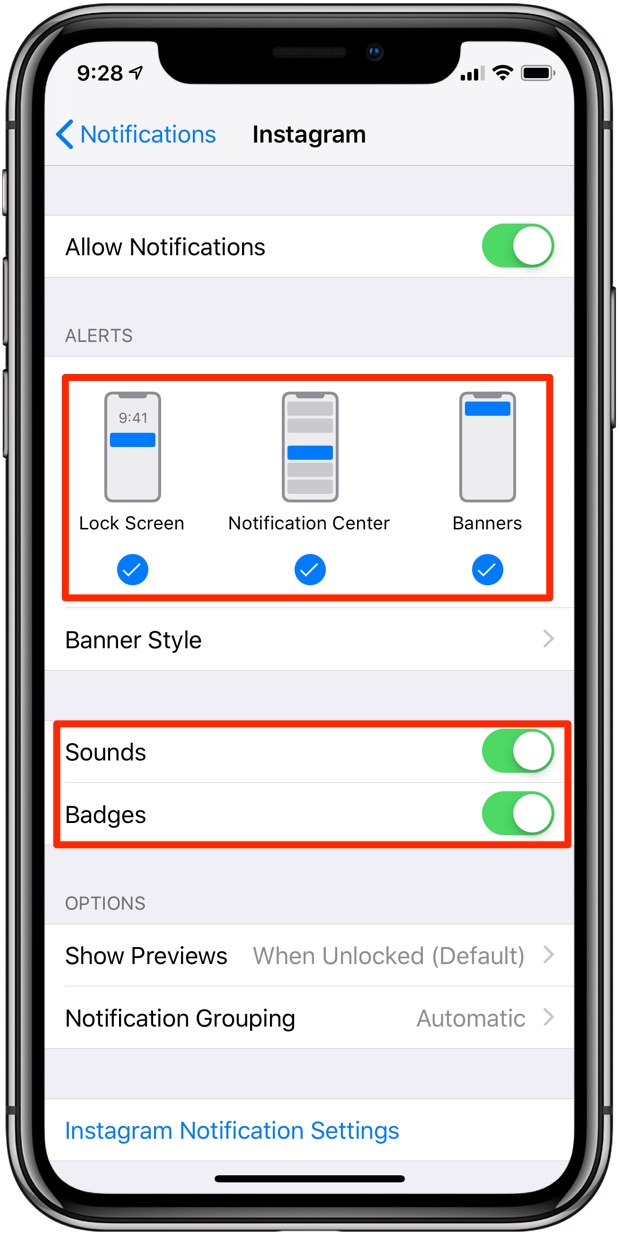Open Show Previews setting

click(309, 956)
